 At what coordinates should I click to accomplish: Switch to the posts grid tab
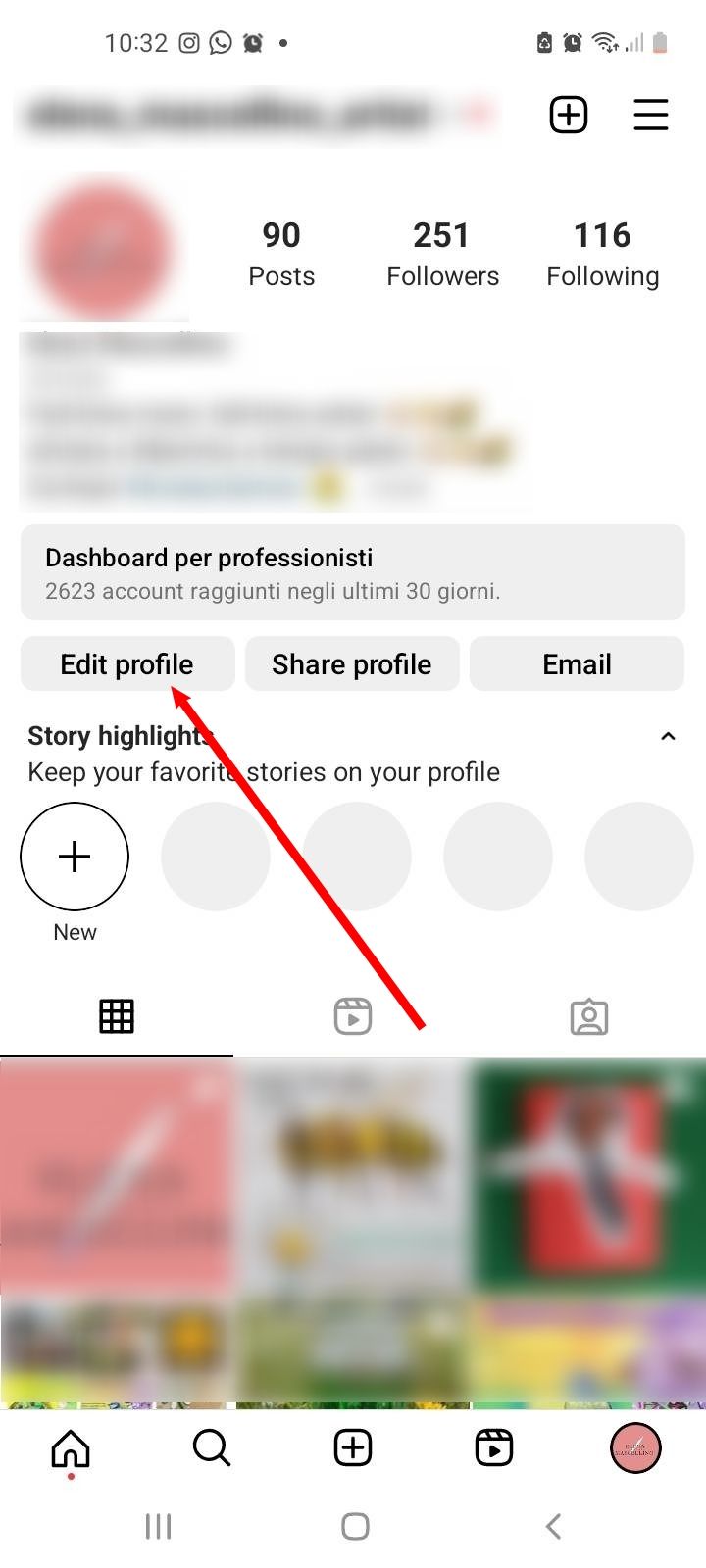click(x=117, y=1016)
